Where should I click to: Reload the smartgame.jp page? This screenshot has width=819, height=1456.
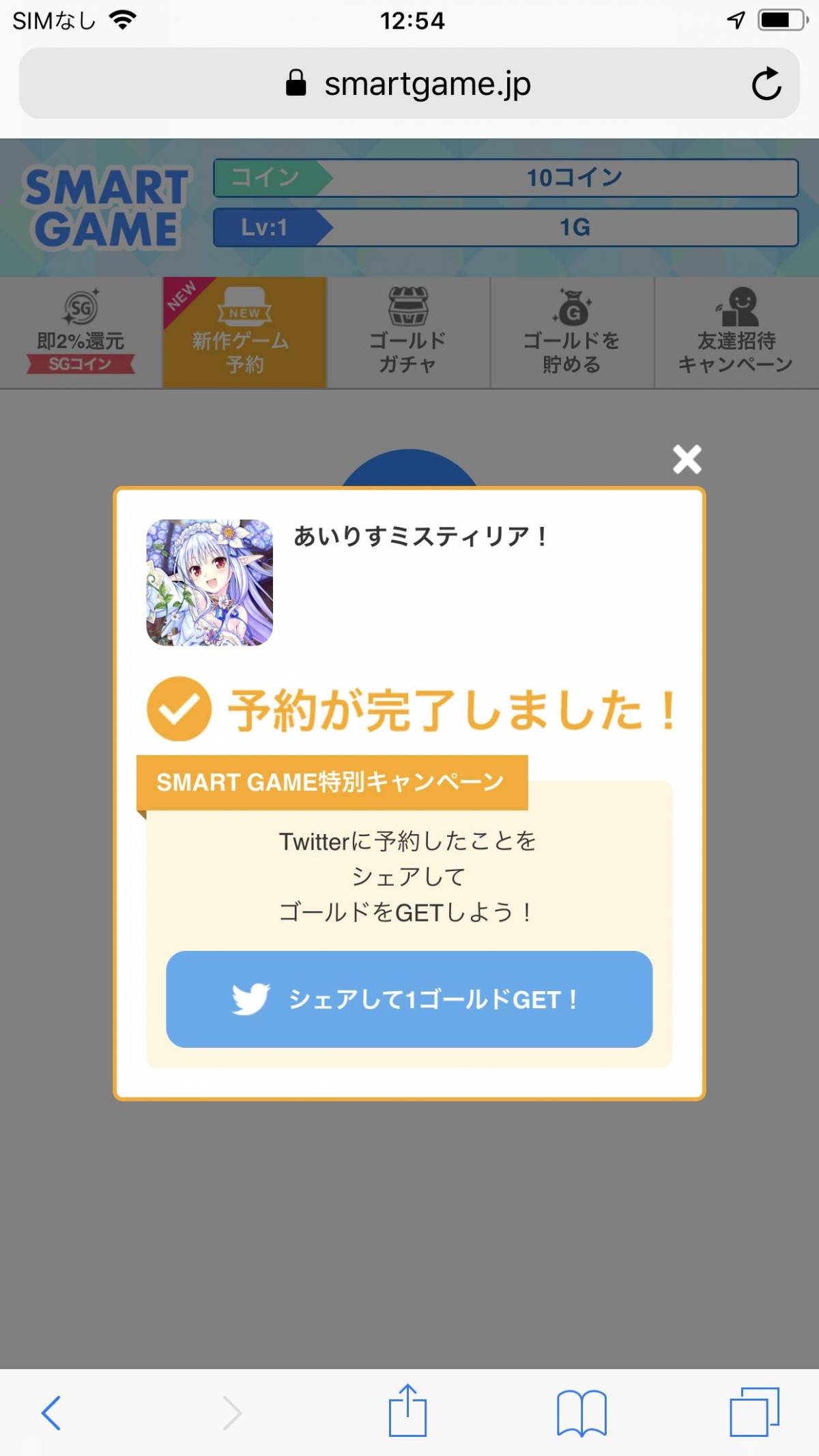click(766, 84)
